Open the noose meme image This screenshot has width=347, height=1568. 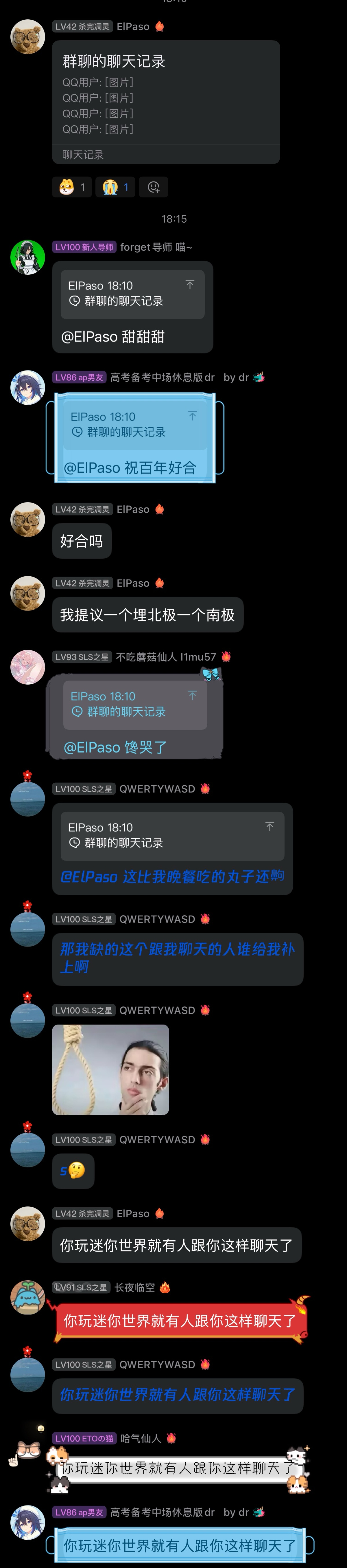point(110,1070)
